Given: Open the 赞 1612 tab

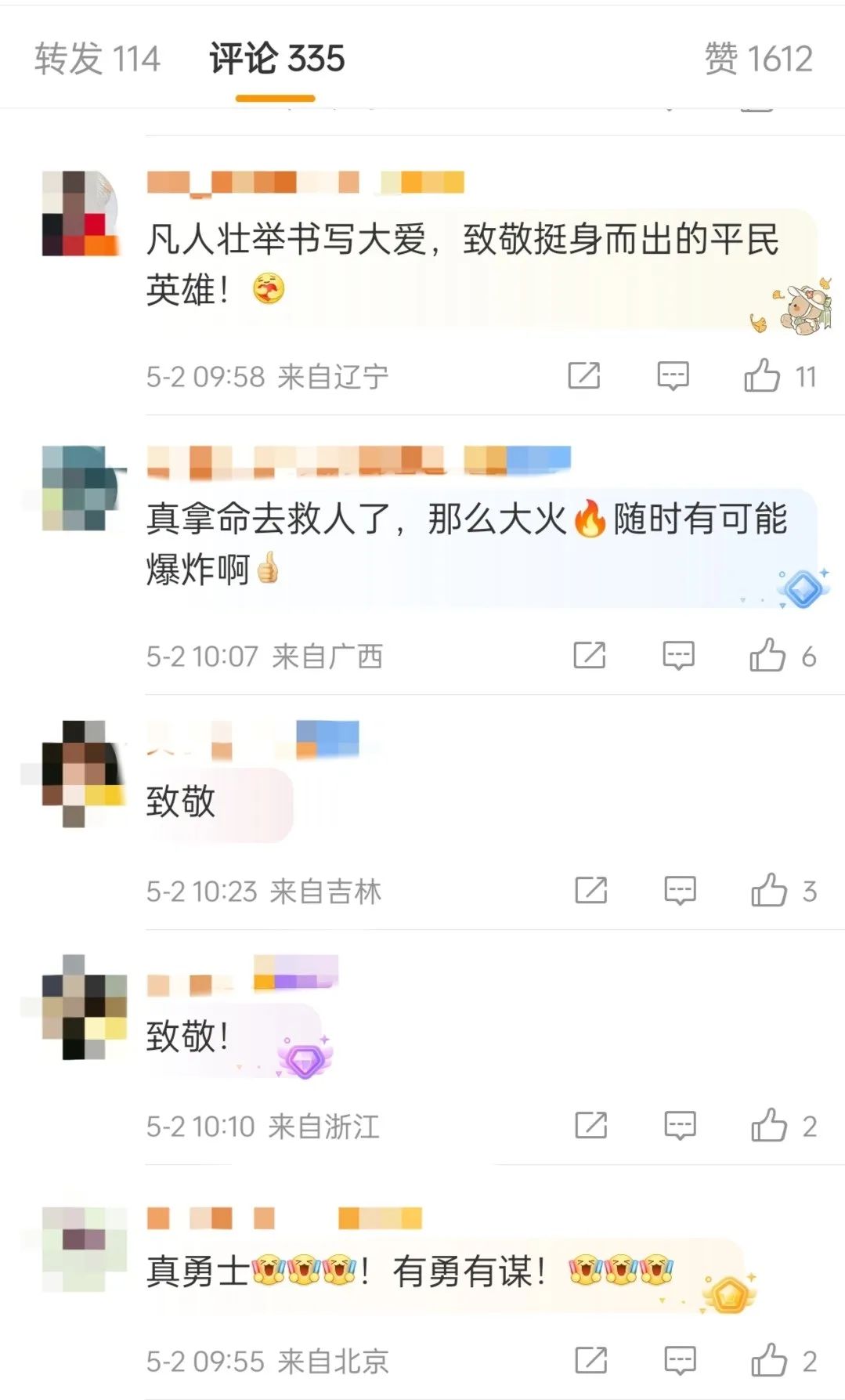Looking at the screenshot, I should click(x=756, y=59).
